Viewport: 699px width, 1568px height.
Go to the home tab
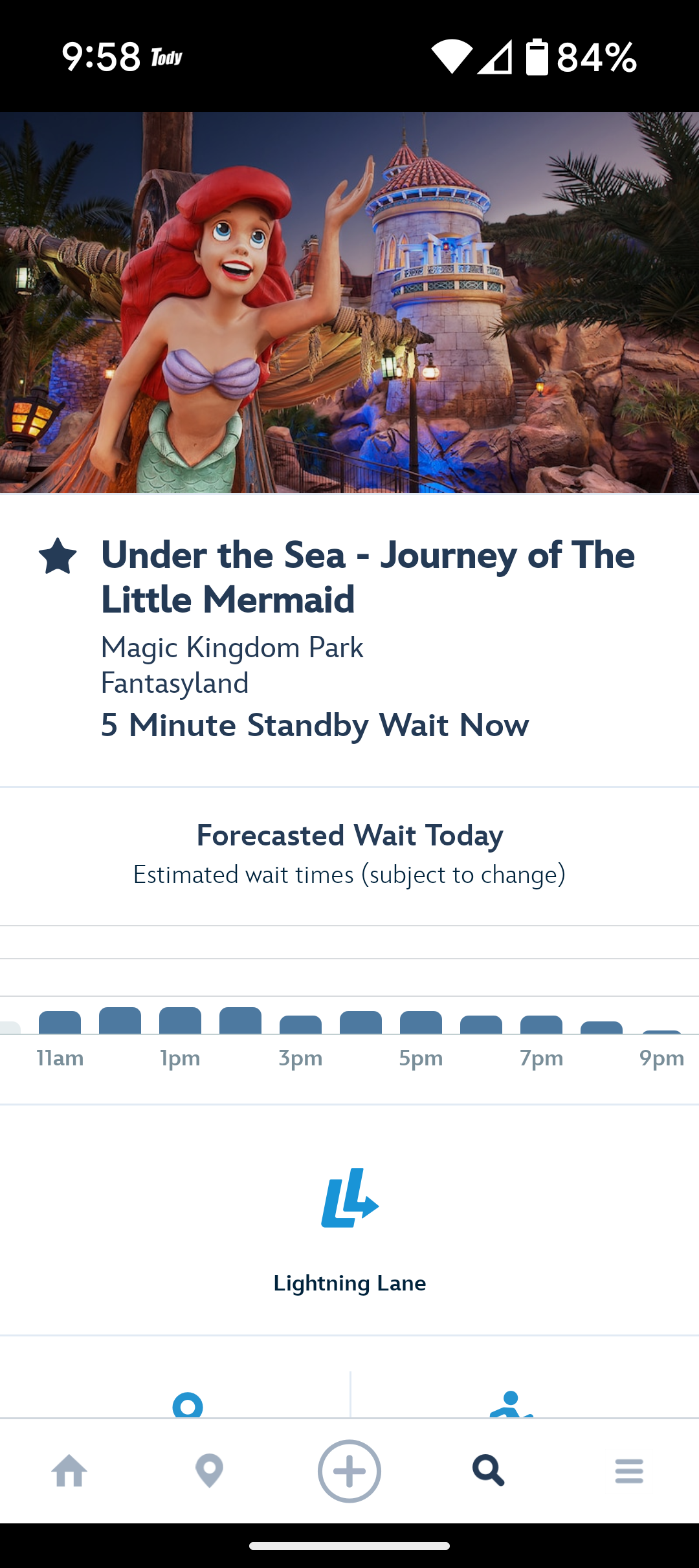tap(69, 1471)
